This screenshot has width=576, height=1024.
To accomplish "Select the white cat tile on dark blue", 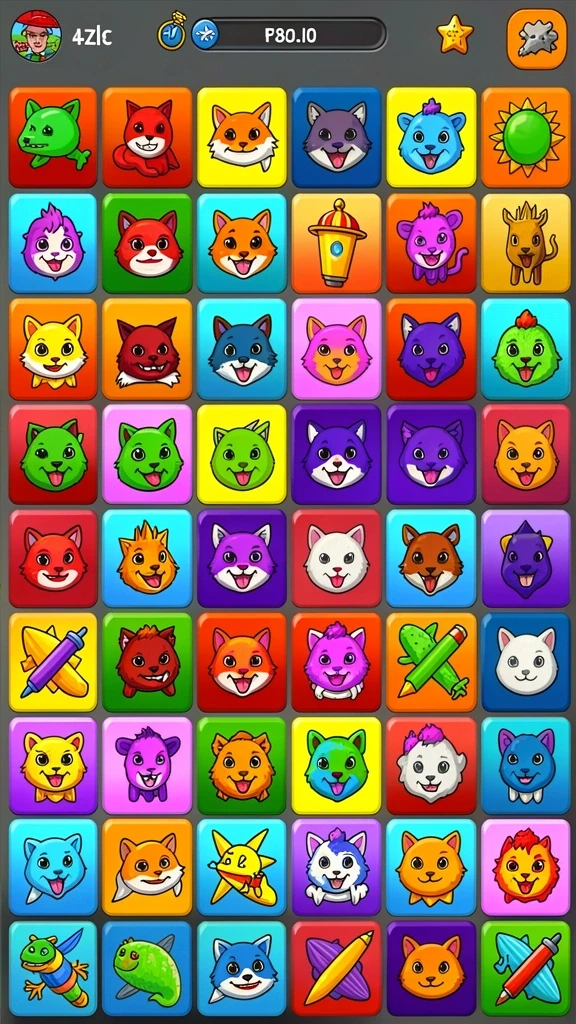I will [526, 662].
